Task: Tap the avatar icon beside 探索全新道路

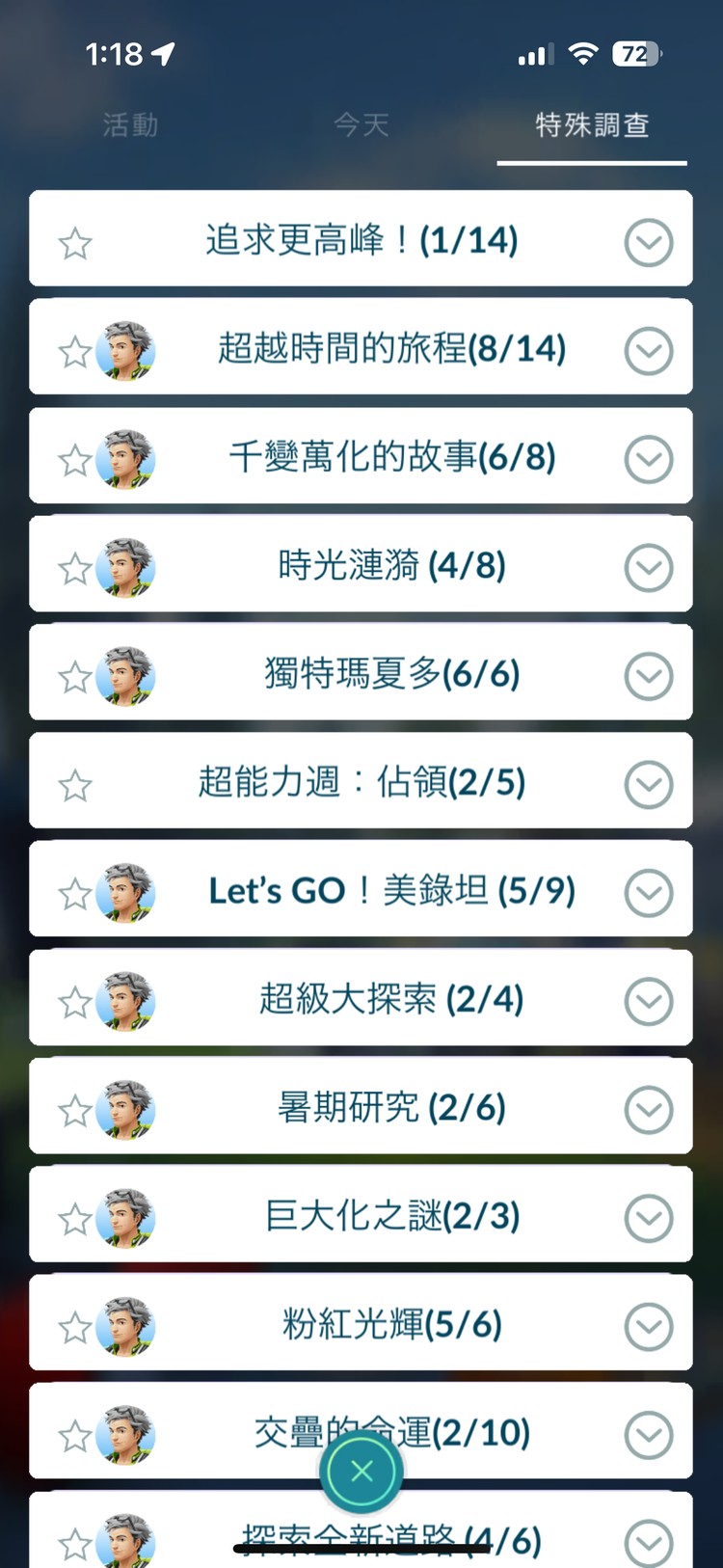Action: tap(126, 1539)
